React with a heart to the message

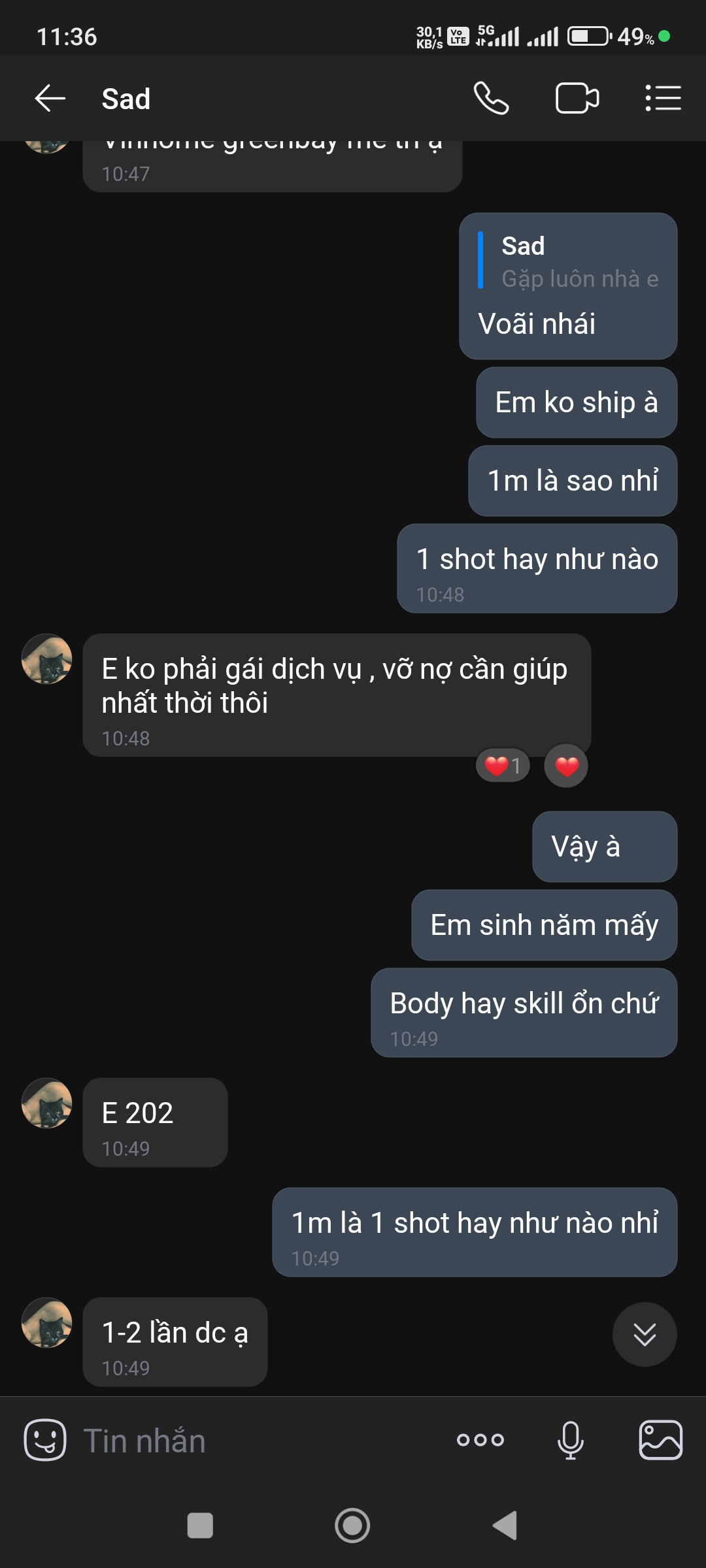pyautogui.click(x=566, y=766)
